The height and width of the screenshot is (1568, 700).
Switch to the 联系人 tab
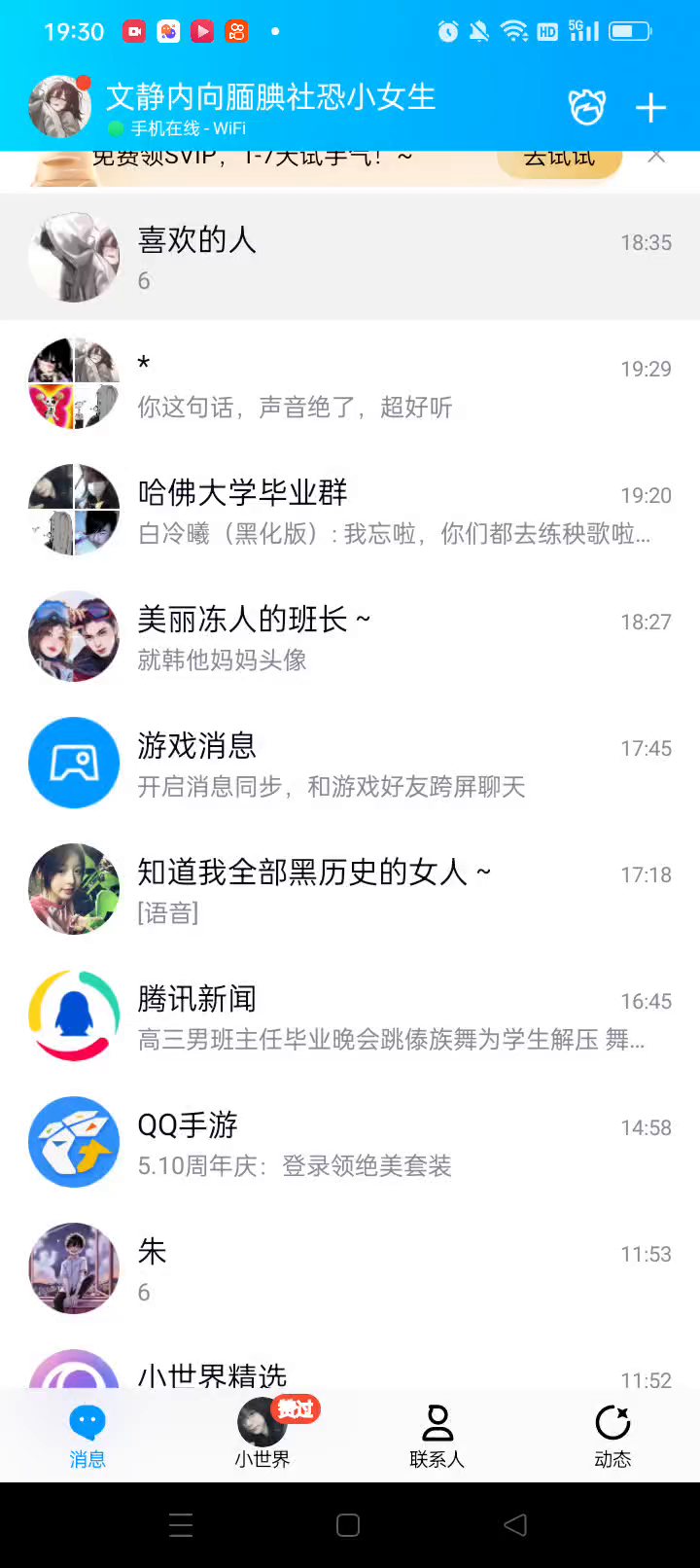pyautogui.click(x=437, y=1436)
